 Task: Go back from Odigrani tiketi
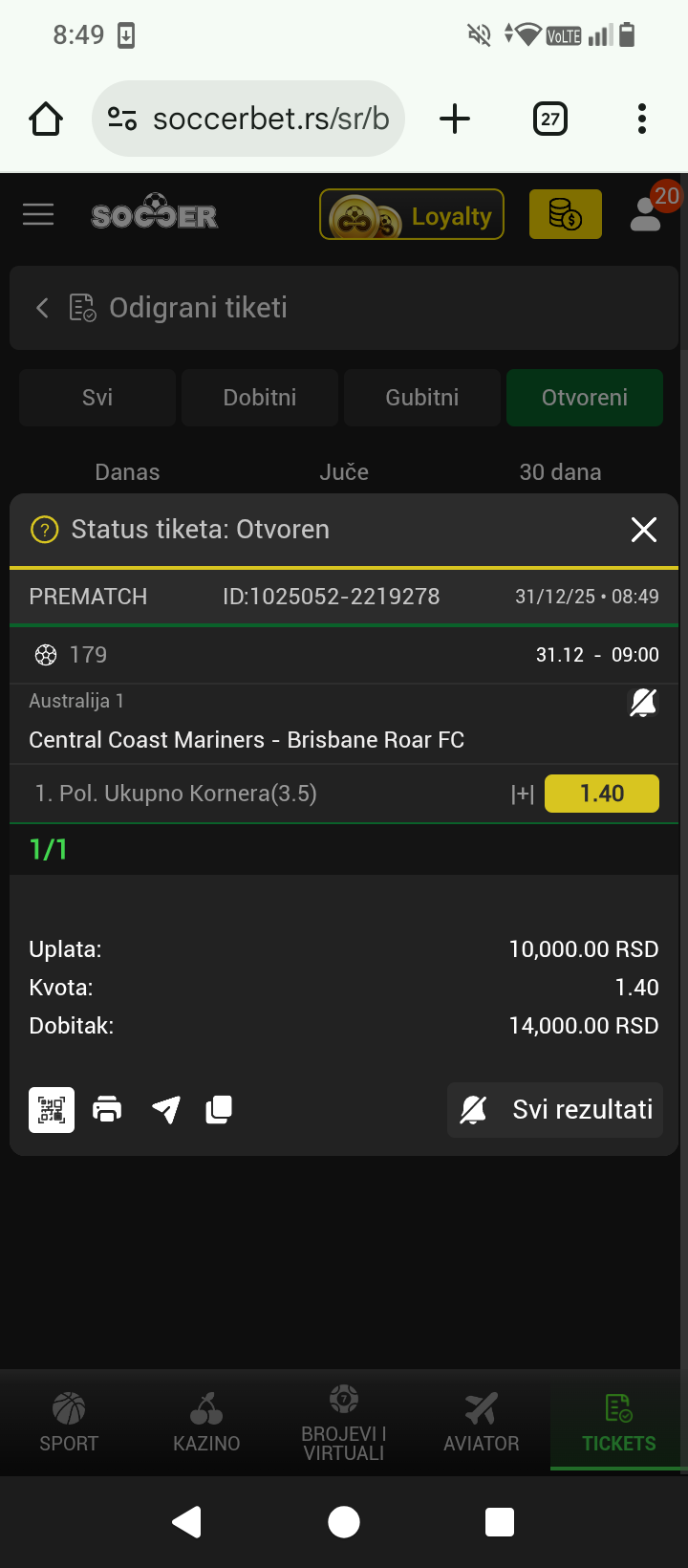tap(42, 308)
